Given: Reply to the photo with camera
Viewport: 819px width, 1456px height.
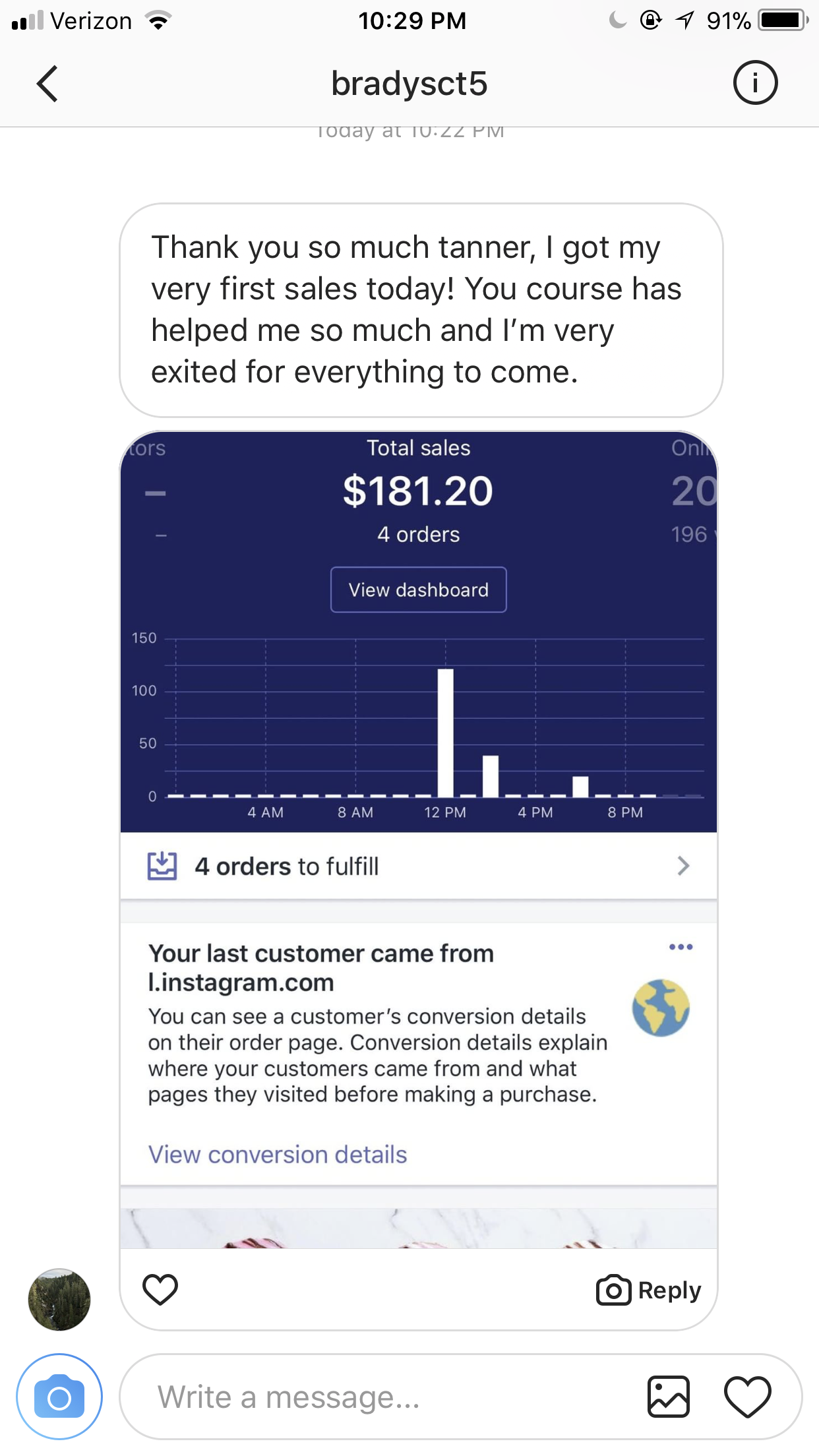Looking at the screenshot, I should click(x=648, y=1290).
